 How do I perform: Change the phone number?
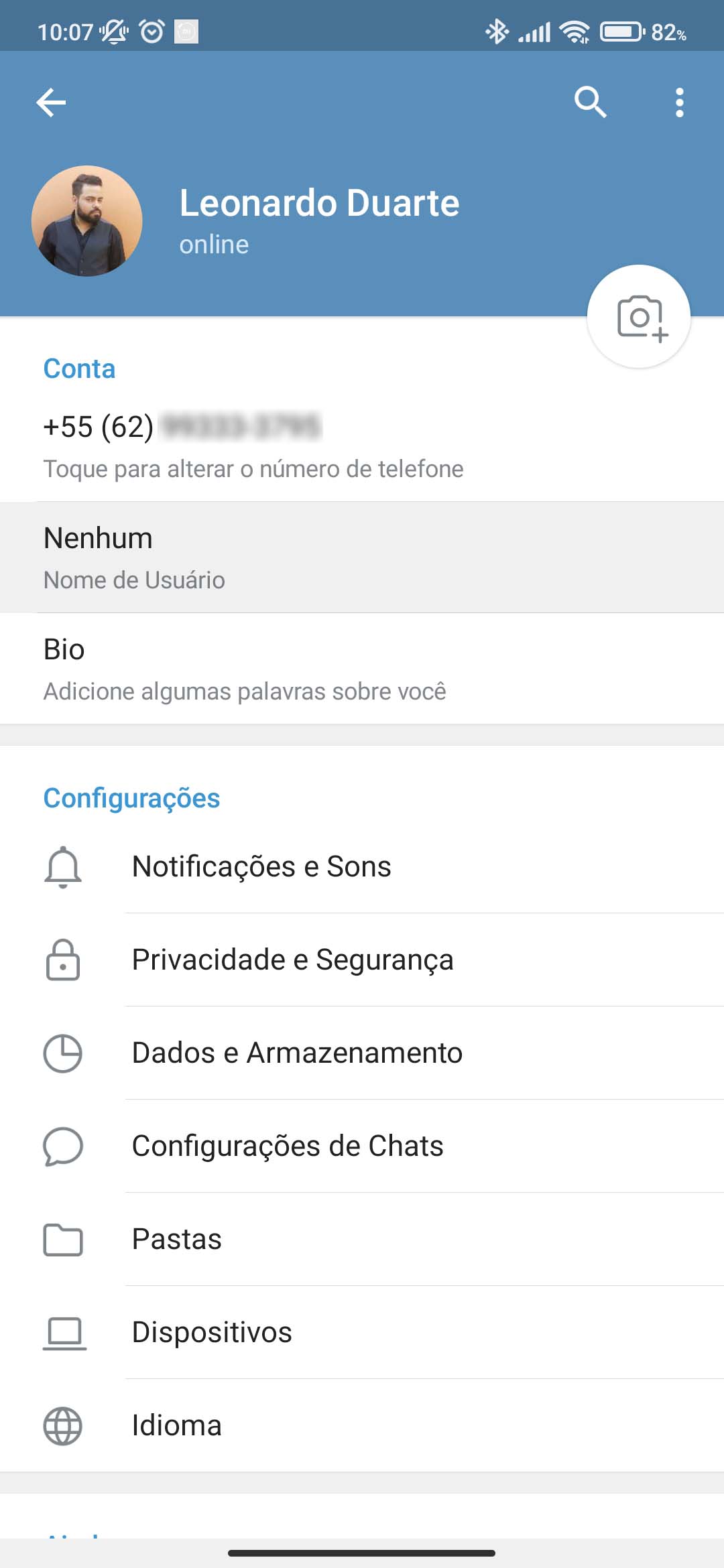(253, 446)
